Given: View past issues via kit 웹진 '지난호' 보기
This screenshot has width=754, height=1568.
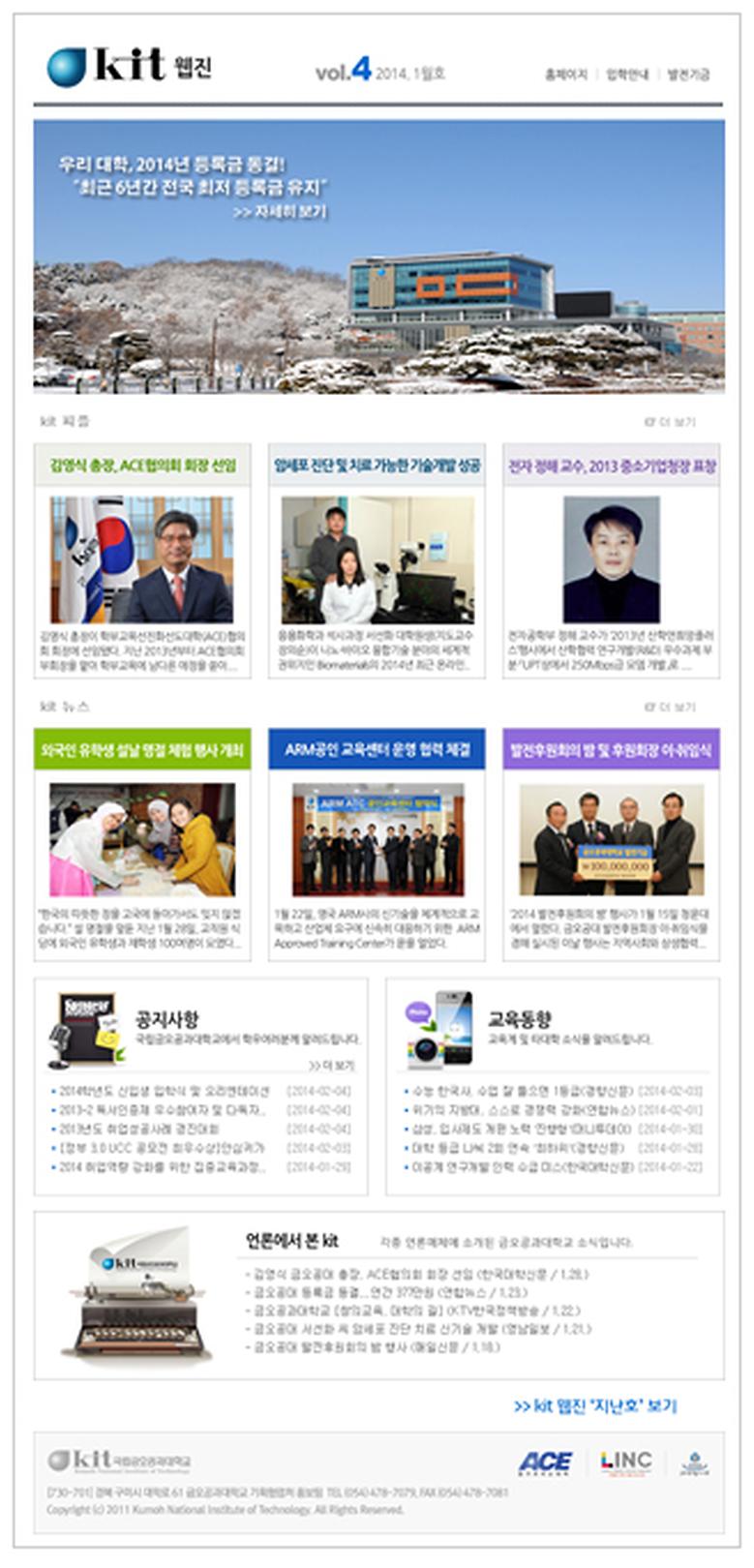Looking at the screenshot, I should pyautogui.click(x=595, y=1405).
